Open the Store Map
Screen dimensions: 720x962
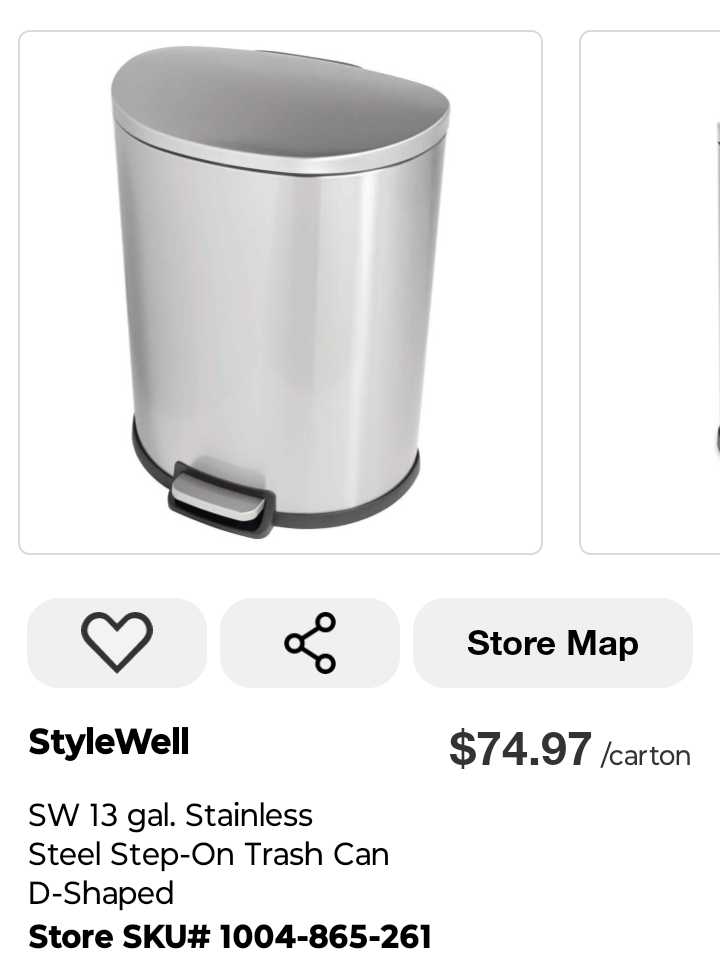tap(552, 643)
